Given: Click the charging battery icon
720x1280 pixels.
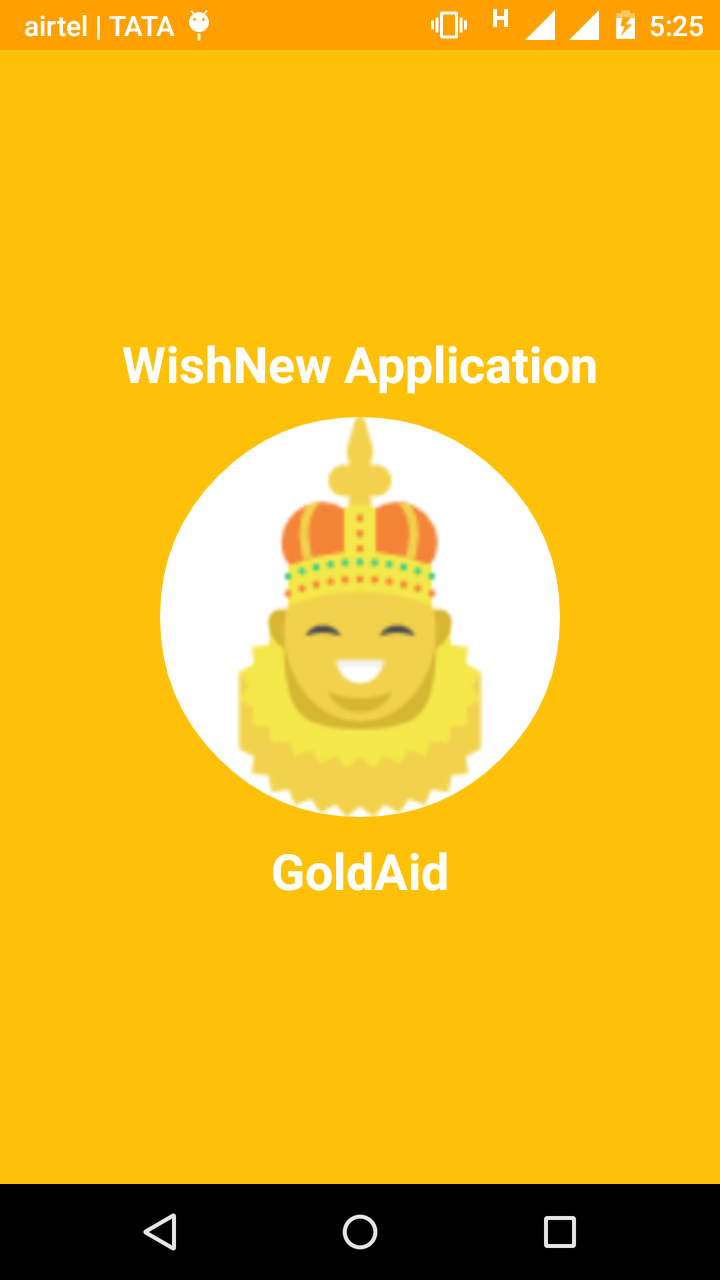Looking at the screenshot, I should pyautogui.click(x=625, y=25).
